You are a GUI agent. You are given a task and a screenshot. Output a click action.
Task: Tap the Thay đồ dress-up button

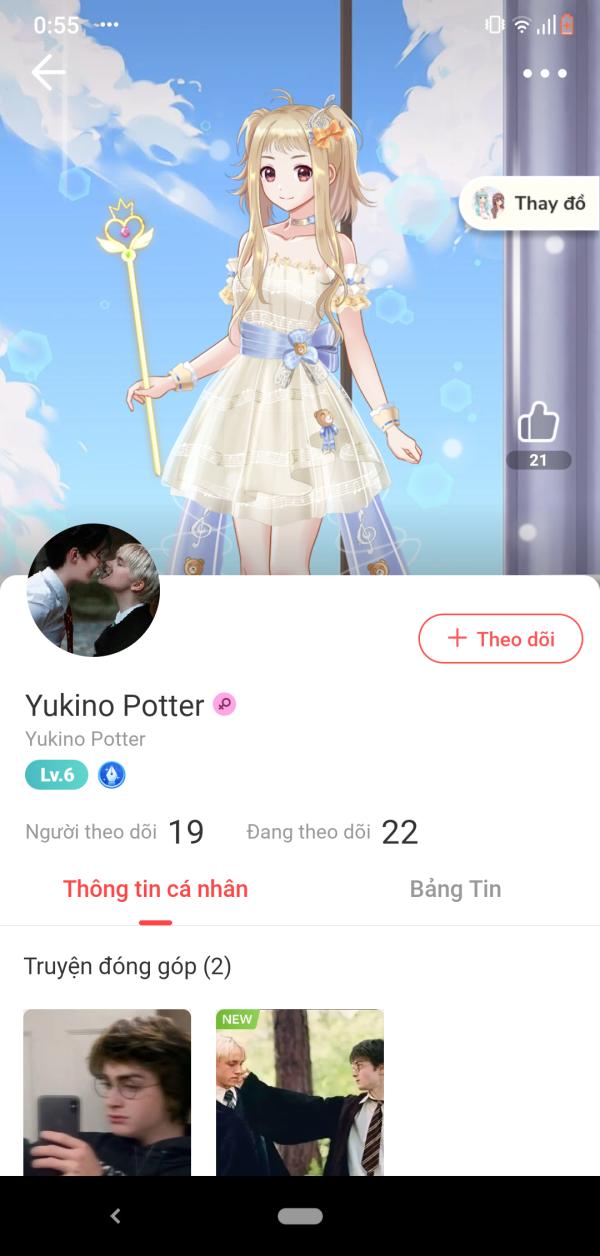pyautogui.click(x=530, y=204)
